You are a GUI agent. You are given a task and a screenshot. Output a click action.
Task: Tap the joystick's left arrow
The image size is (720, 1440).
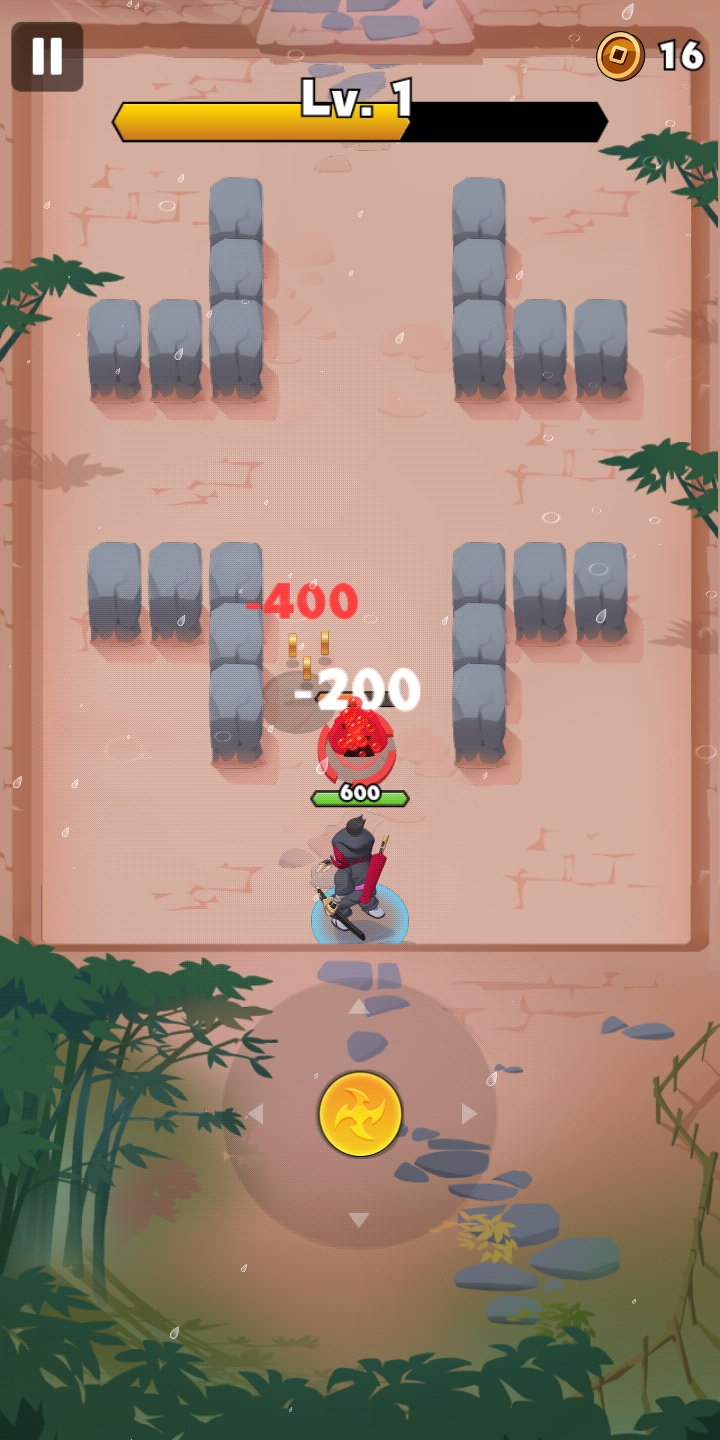(255, 1114)
